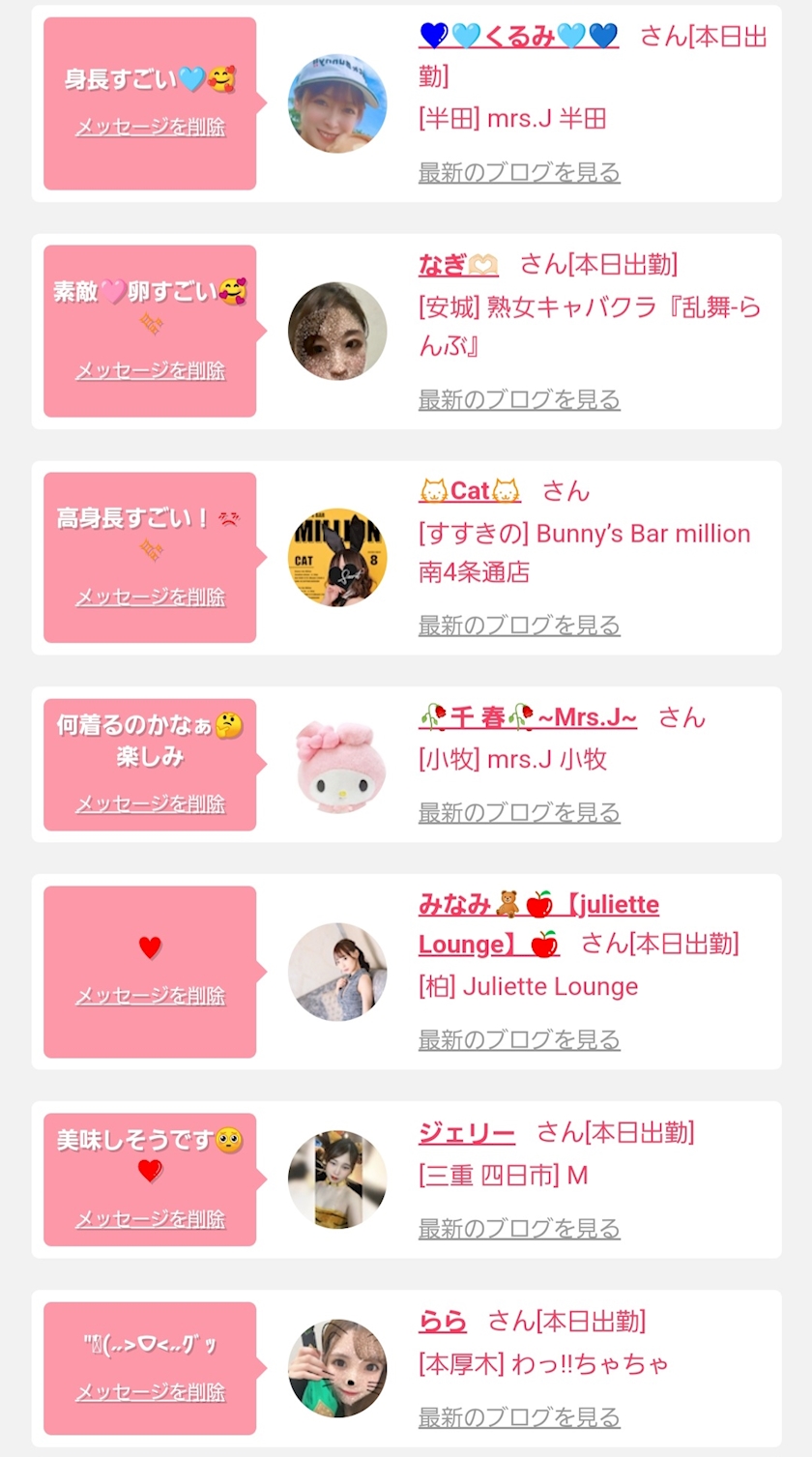
Task: View latest blog of Cat
Action: pos(519,626)
